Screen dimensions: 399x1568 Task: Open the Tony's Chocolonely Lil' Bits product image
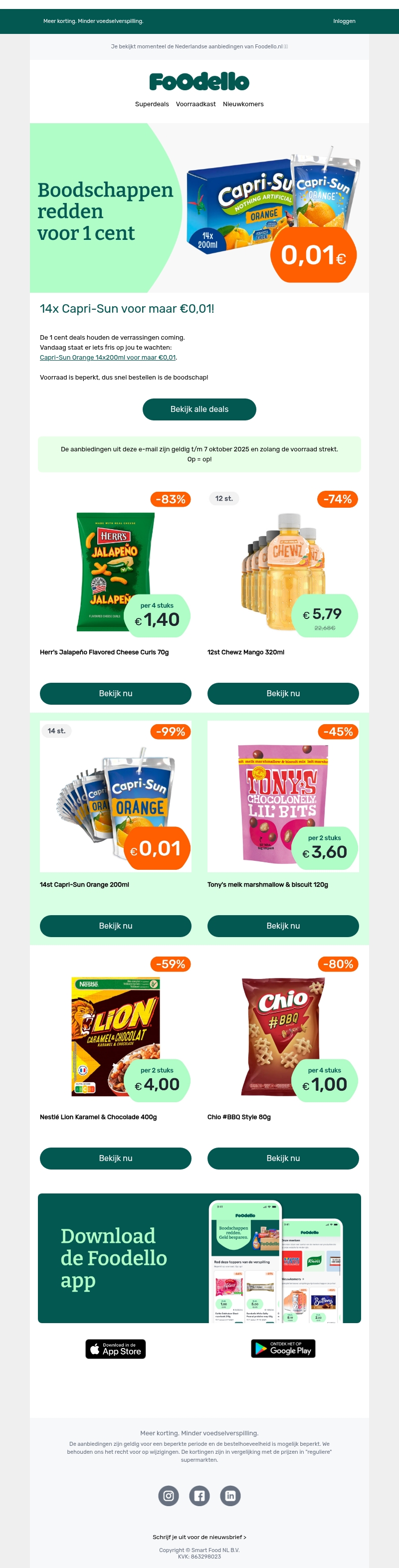click(283, 797)
